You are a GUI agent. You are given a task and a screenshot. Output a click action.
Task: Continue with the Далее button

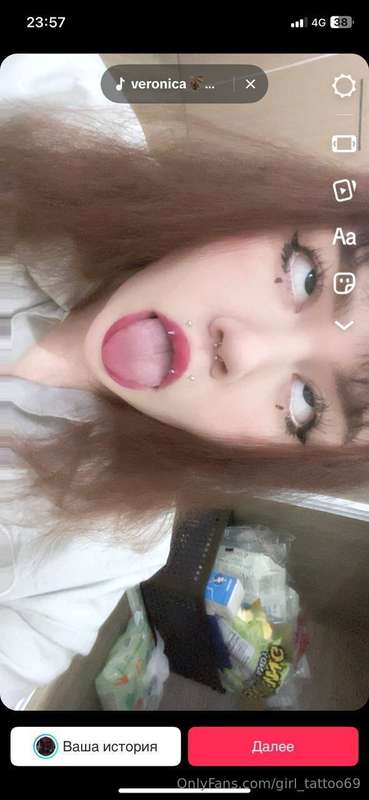[273, 746]
